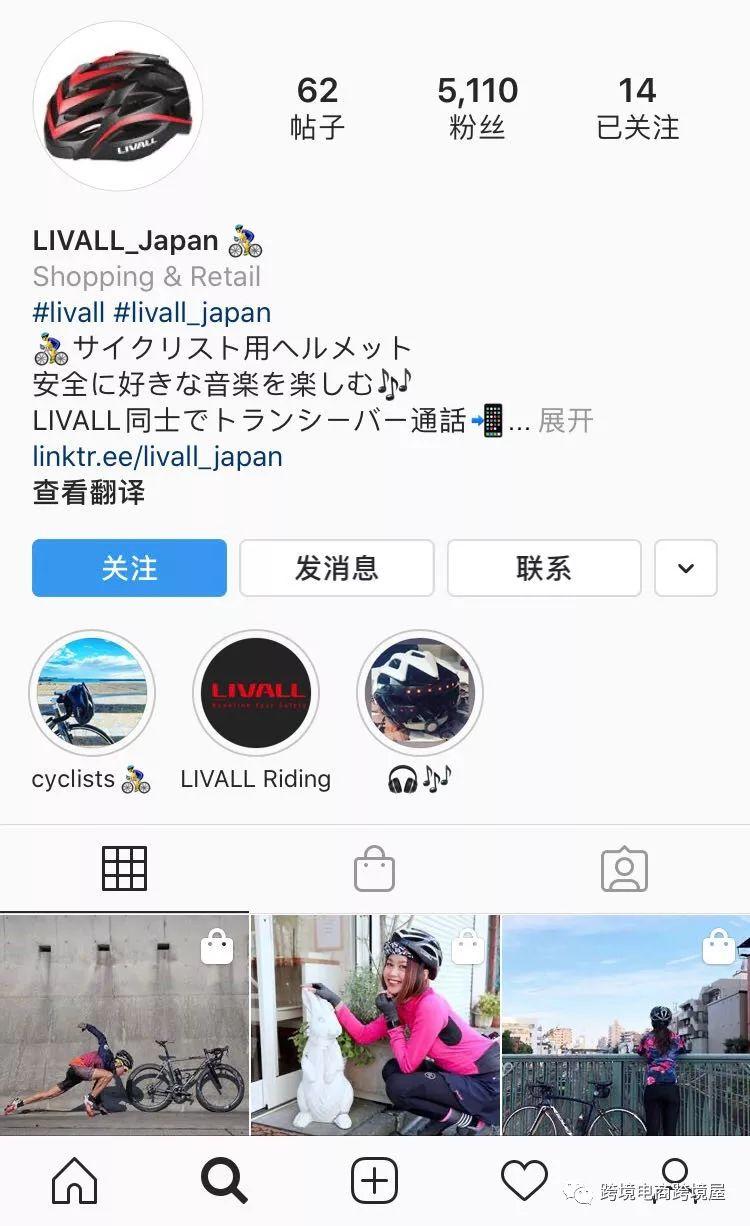Viewport: 750px width, 1226px height.
Task: Create a new post with the plus icon
Action: tap(374, 1181)
